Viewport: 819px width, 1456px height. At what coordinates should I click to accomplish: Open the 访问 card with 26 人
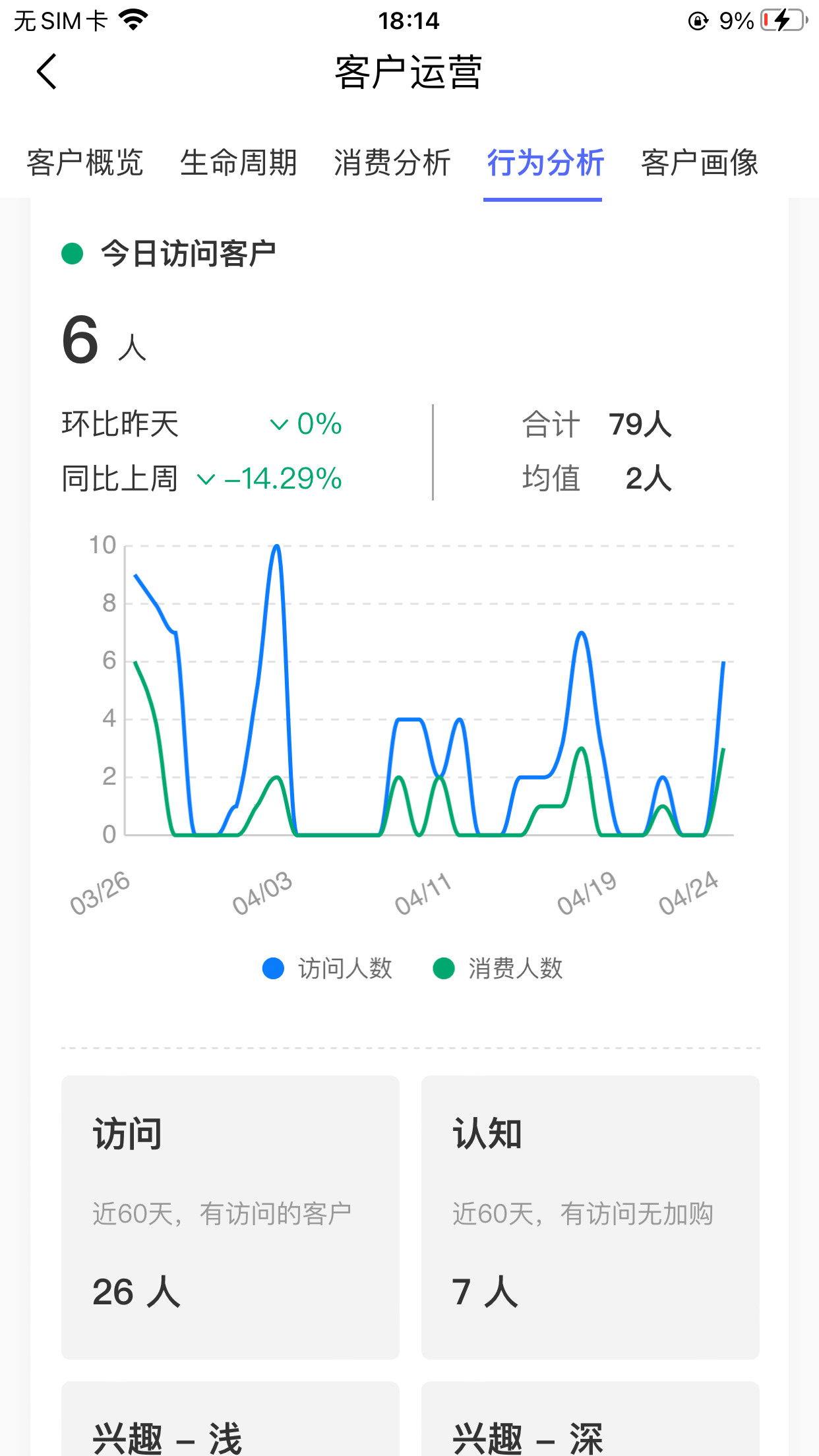point(230,1217)
